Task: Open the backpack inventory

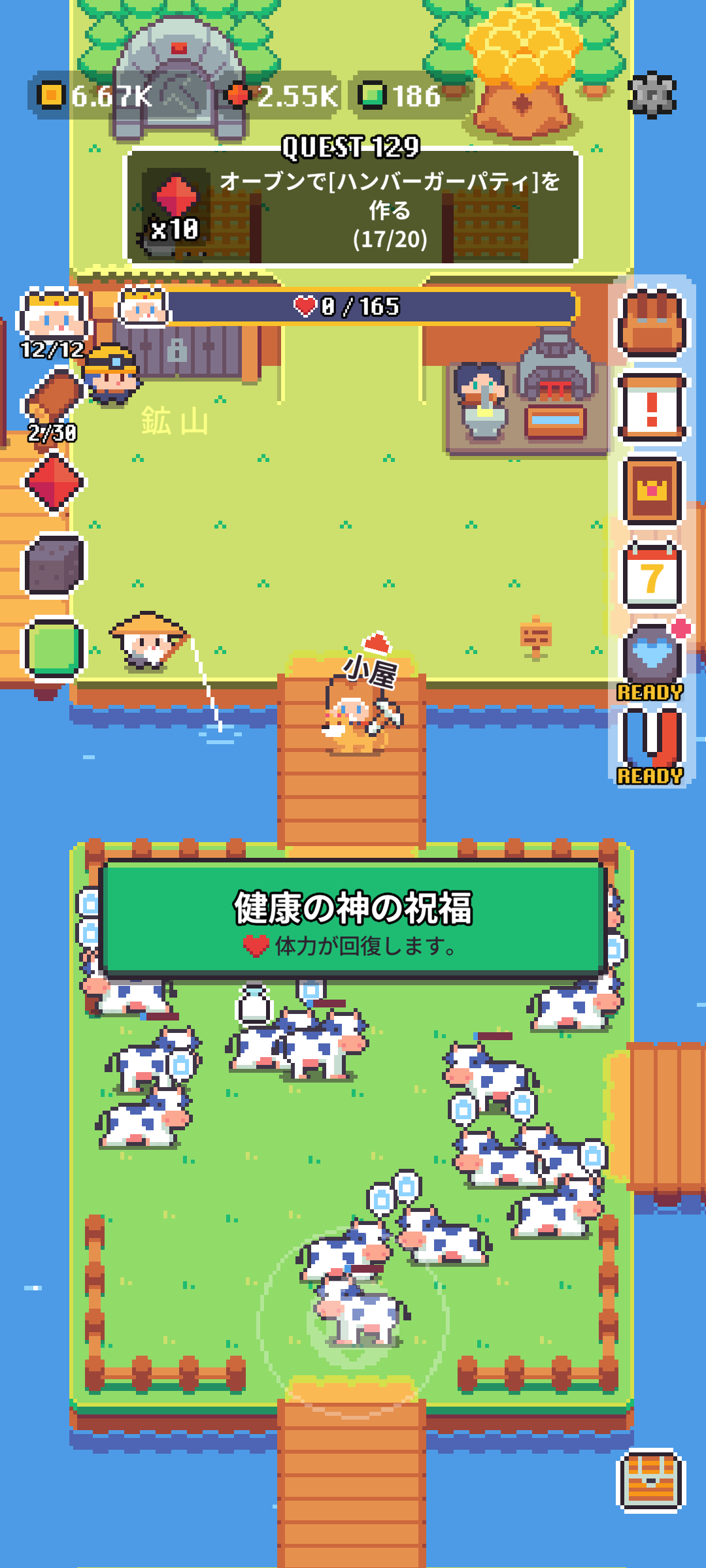Action: pyautogui.click(x=651, y=325)
